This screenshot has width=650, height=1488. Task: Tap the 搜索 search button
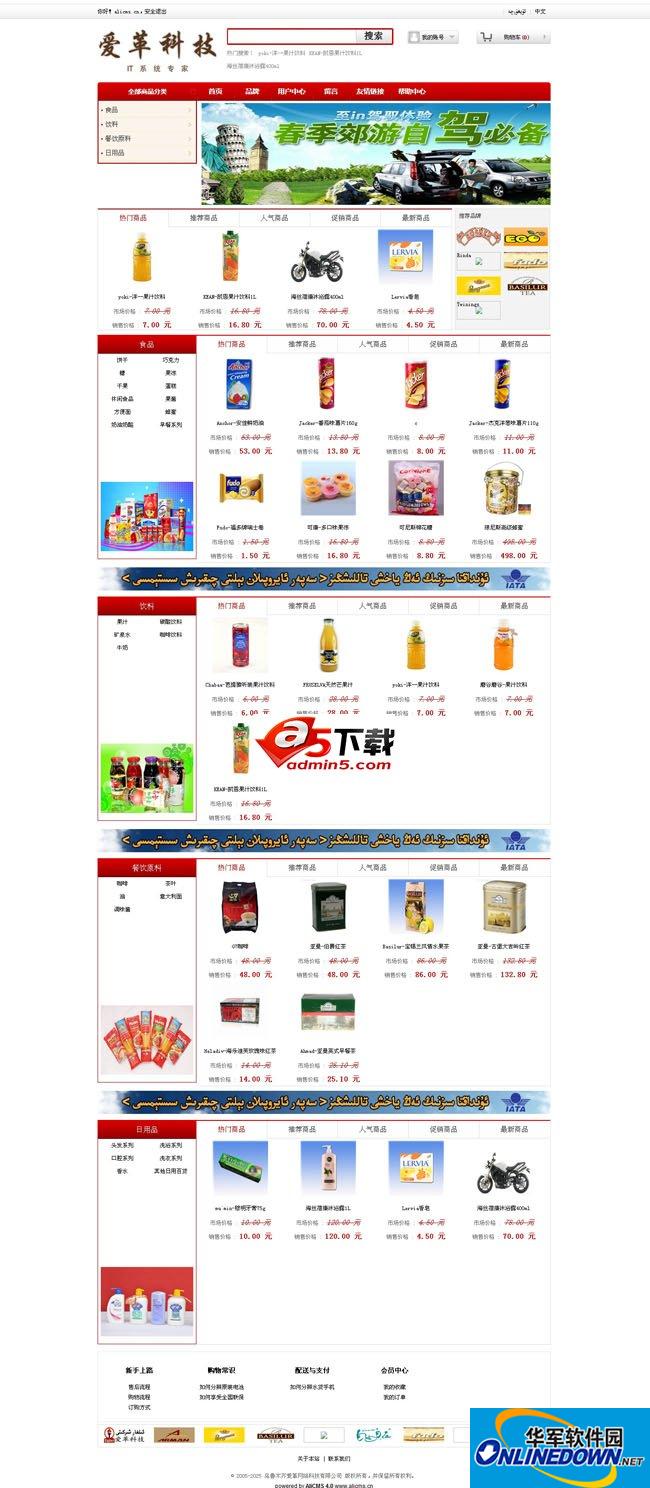click(374, 36)
